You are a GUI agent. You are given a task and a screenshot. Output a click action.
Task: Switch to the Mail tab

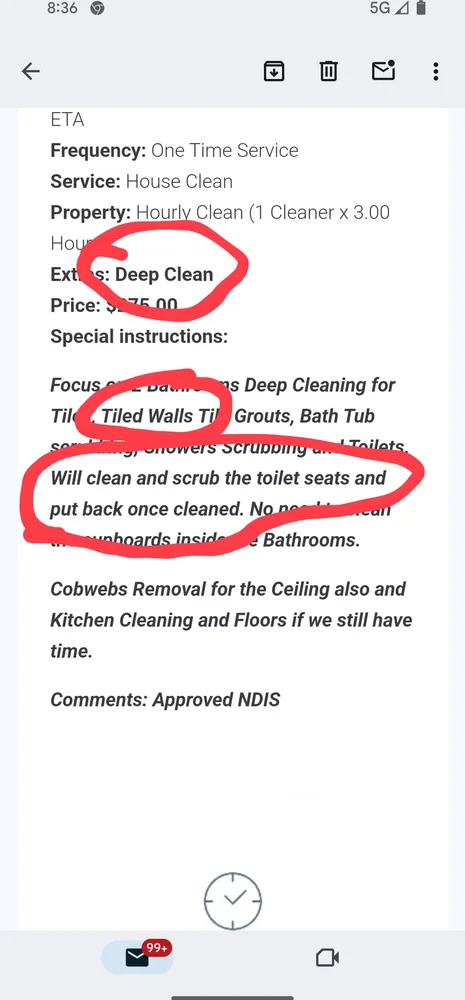coord(137,957)
